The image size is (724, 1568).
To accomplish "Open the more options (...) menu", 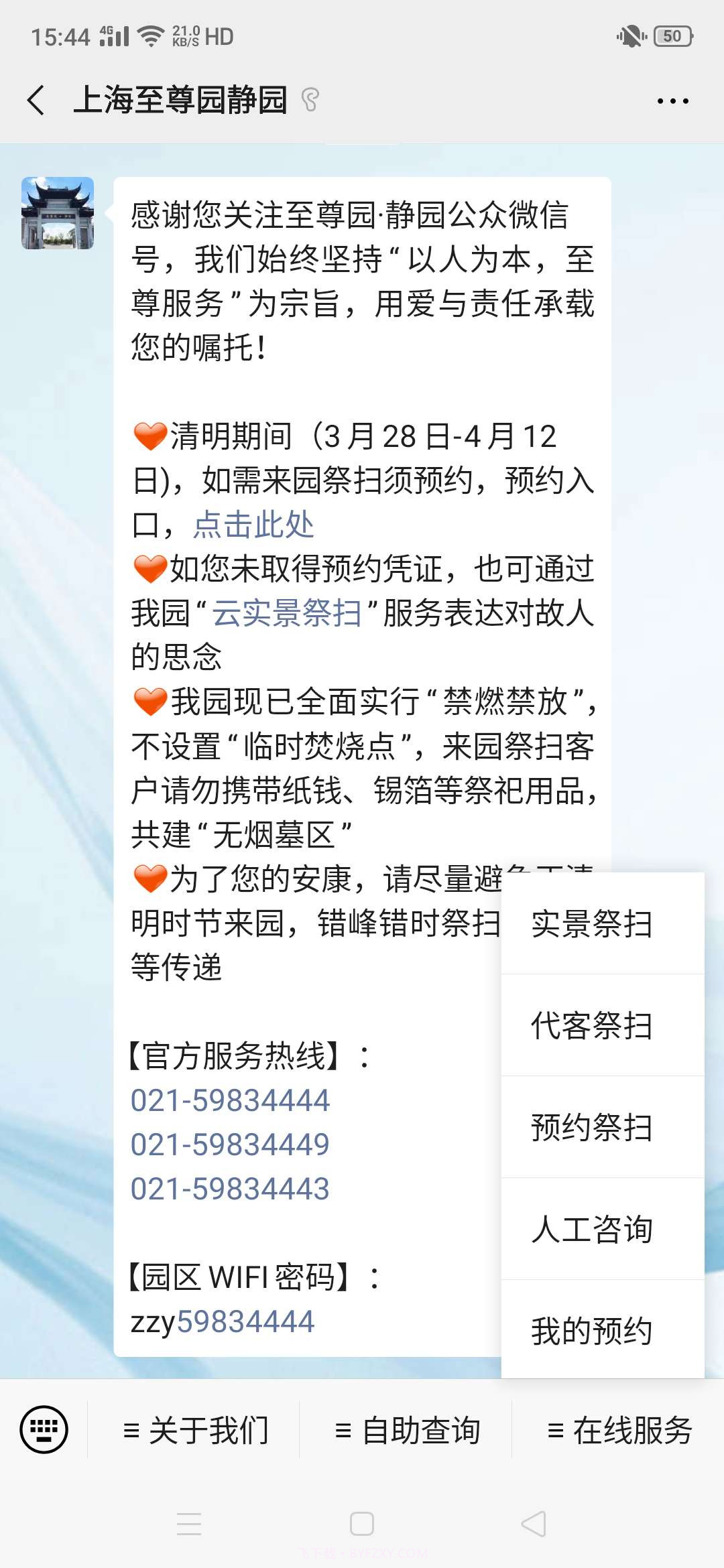I will coord(674,99).
